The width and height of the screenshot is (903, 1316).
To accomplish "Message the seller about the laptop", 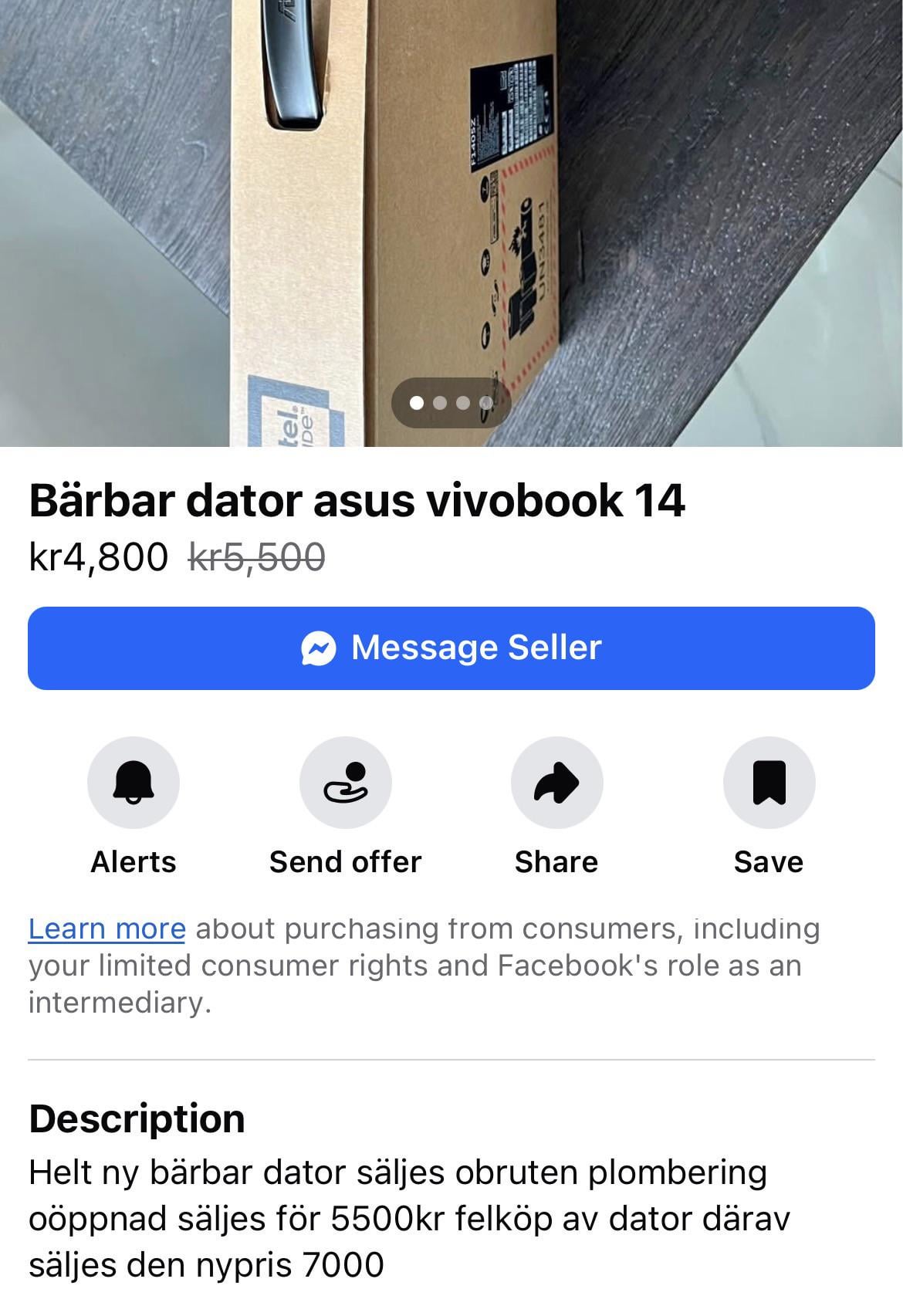I will pos(451,648).
